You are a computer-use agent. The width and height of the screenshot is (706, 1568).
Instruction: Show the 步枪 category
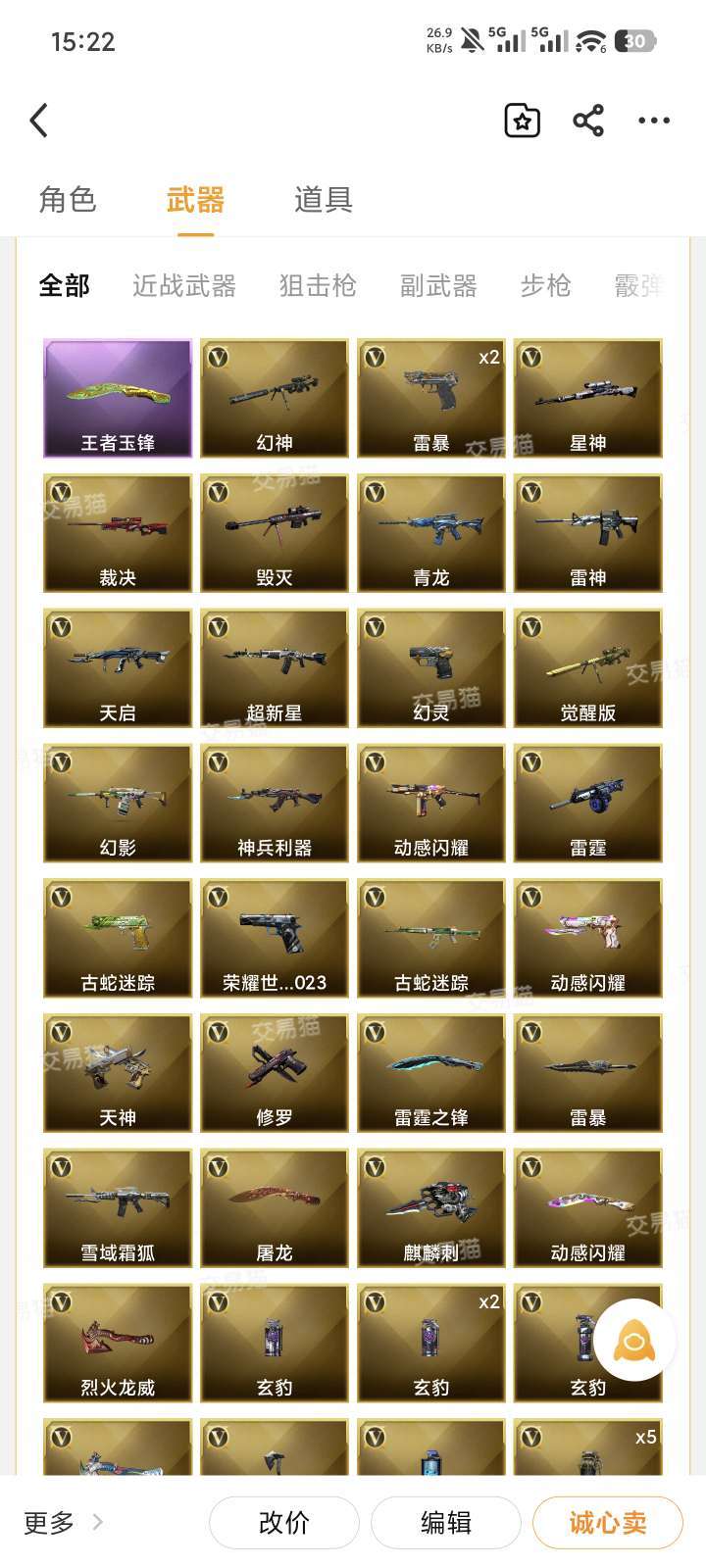(x=545, y=285)
